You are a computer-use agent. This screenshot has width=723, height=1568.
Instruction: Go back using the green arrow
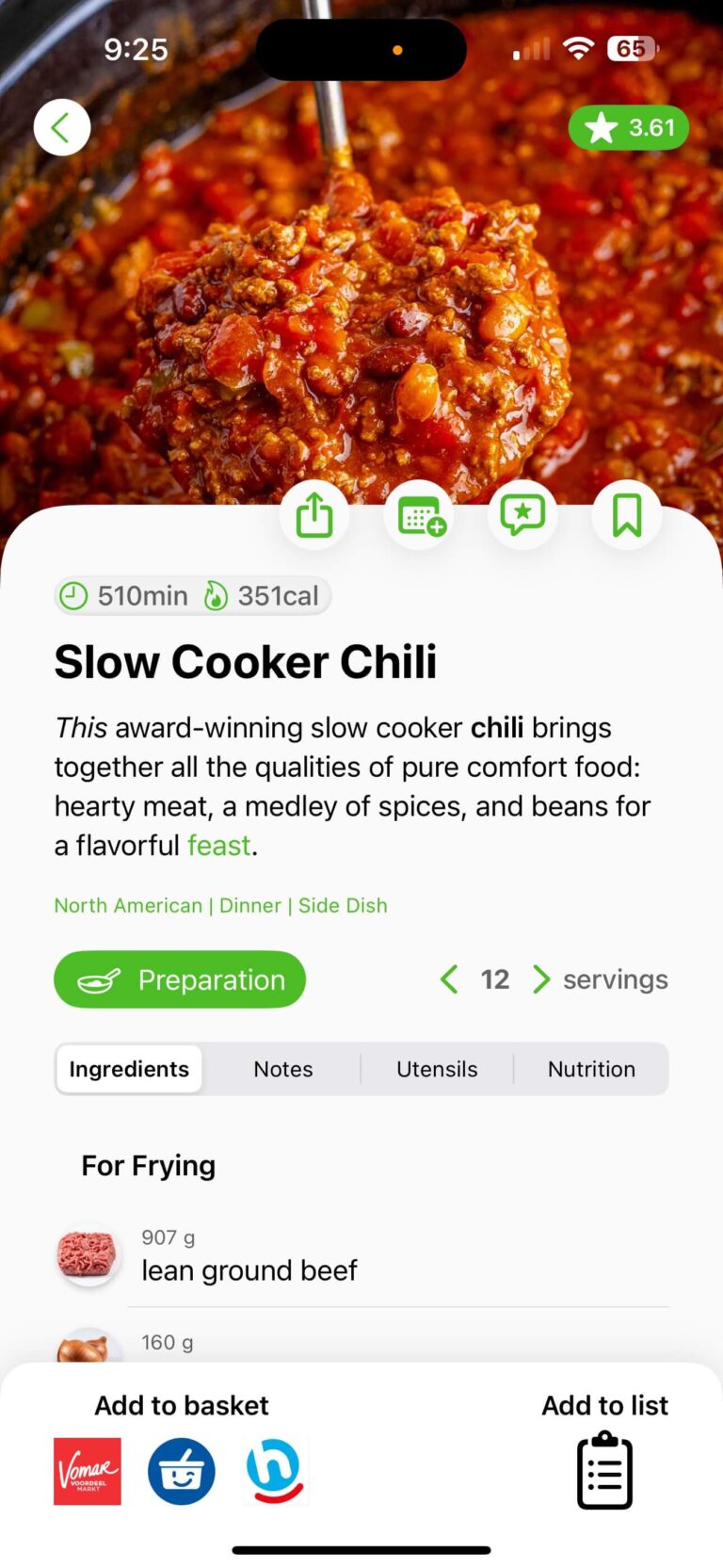pyautogui.click(x=62, y=127)
